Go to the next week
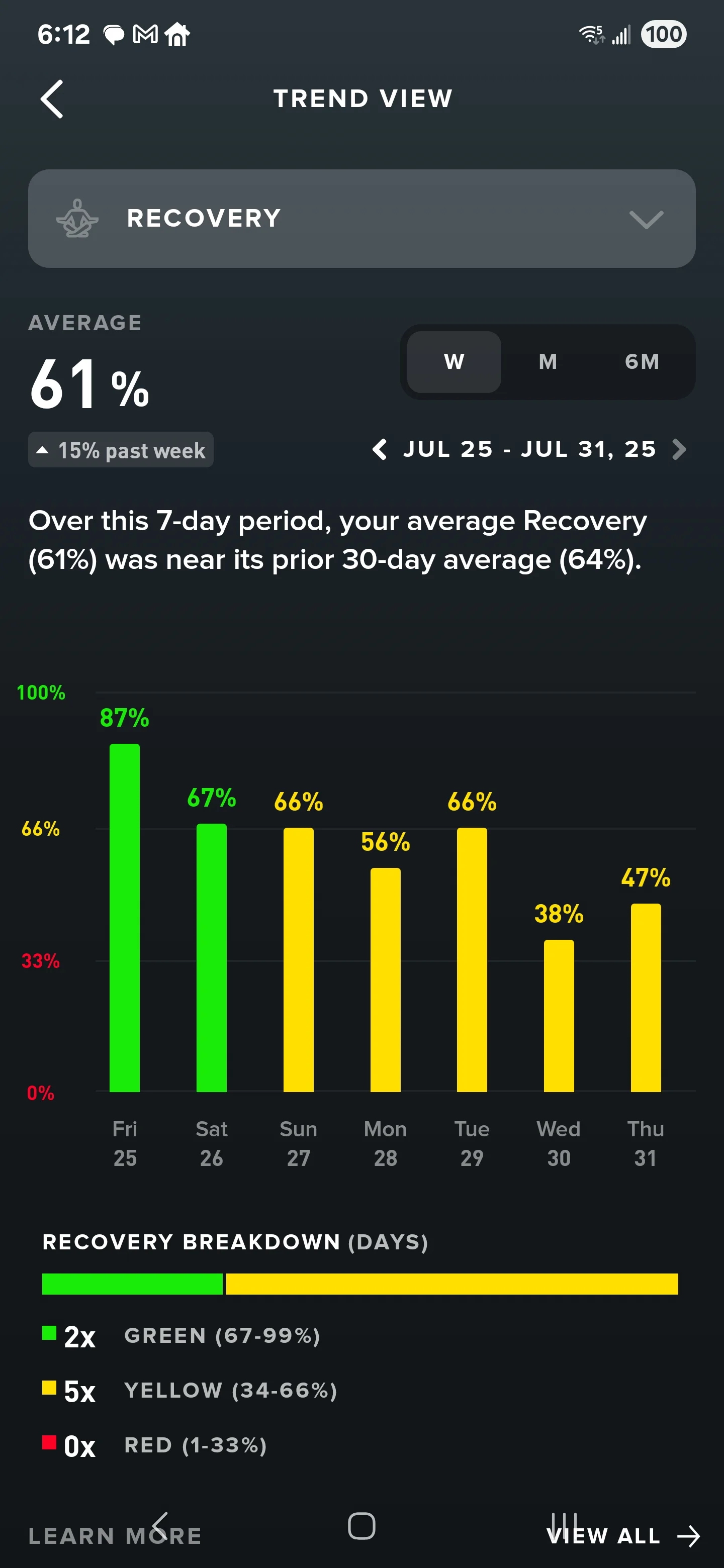Screen dimensions: 724x1568 679,449
